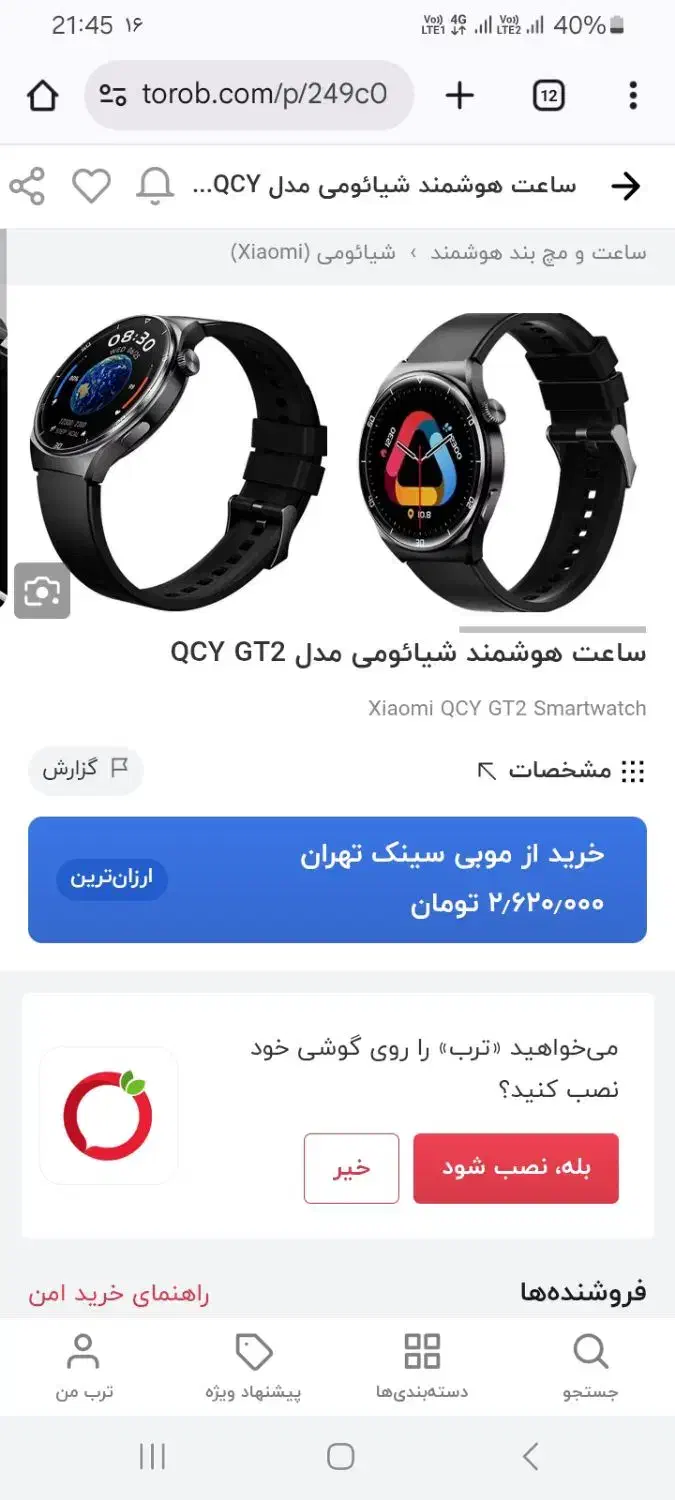Open the ترب من profile tab

83,1365
